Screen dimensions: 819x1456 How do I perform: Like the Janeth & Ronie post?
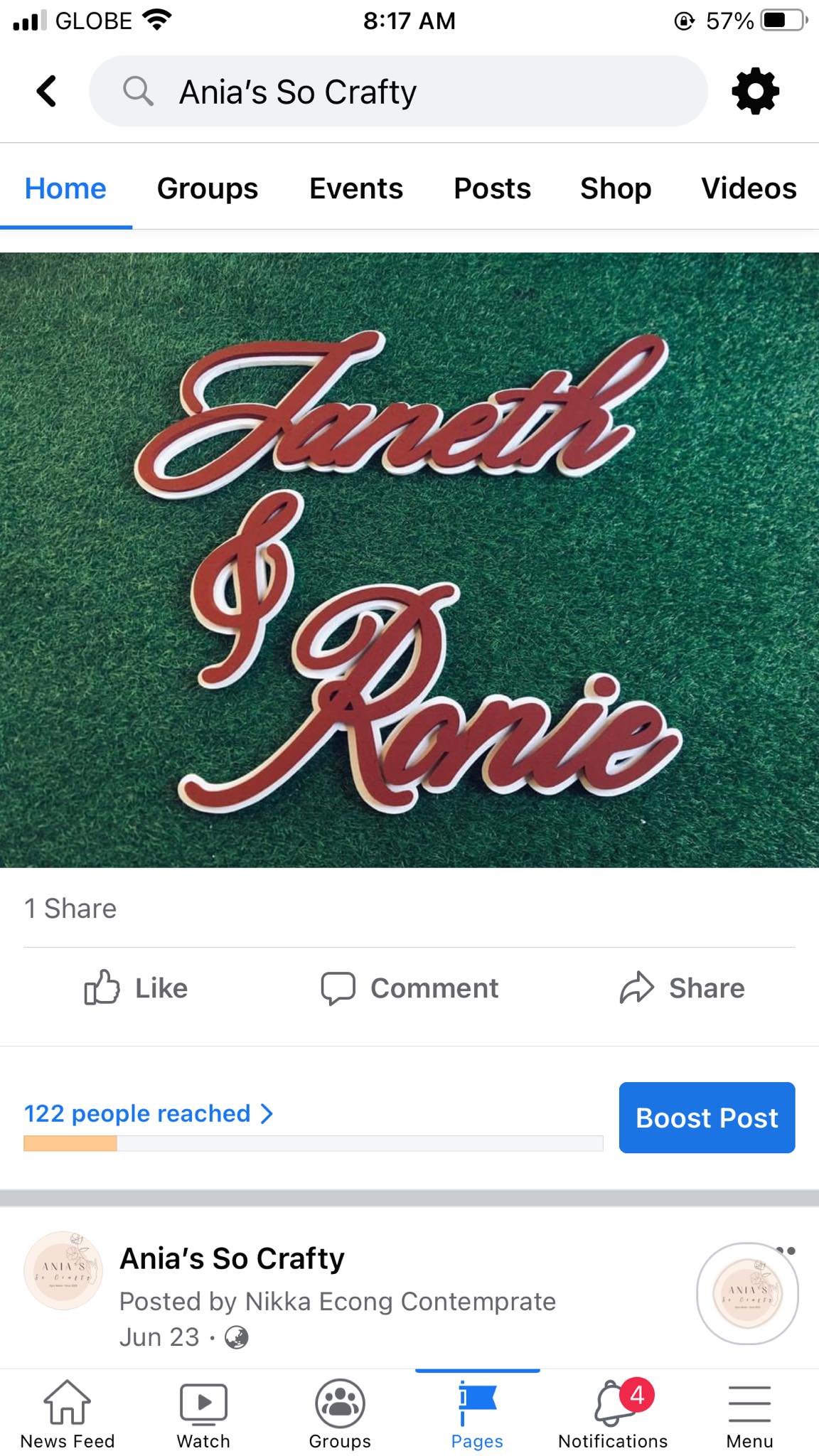(x=136, y=988)
